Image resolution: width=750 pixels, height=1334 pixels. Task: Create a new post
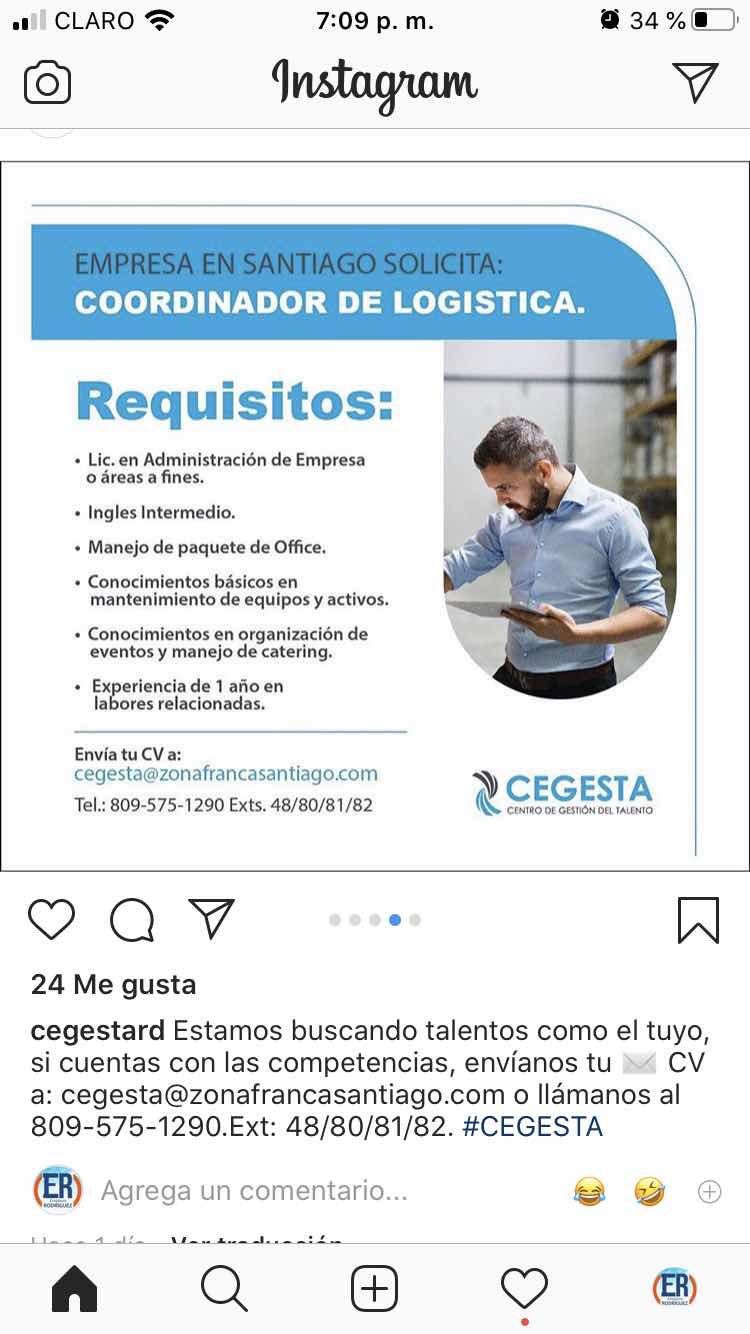click(x=374, y=1288)
